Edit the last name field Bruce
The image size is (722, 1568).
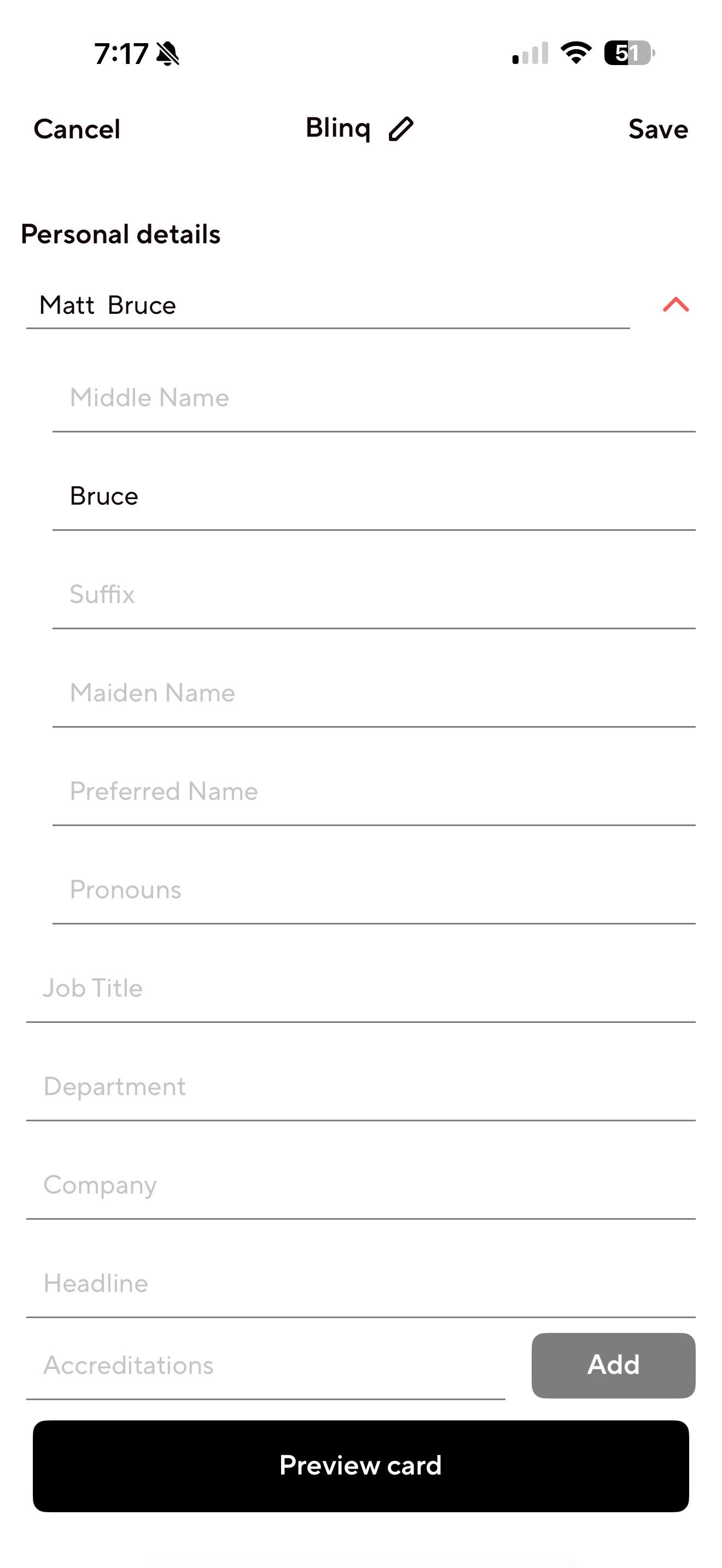click(373, 496)
